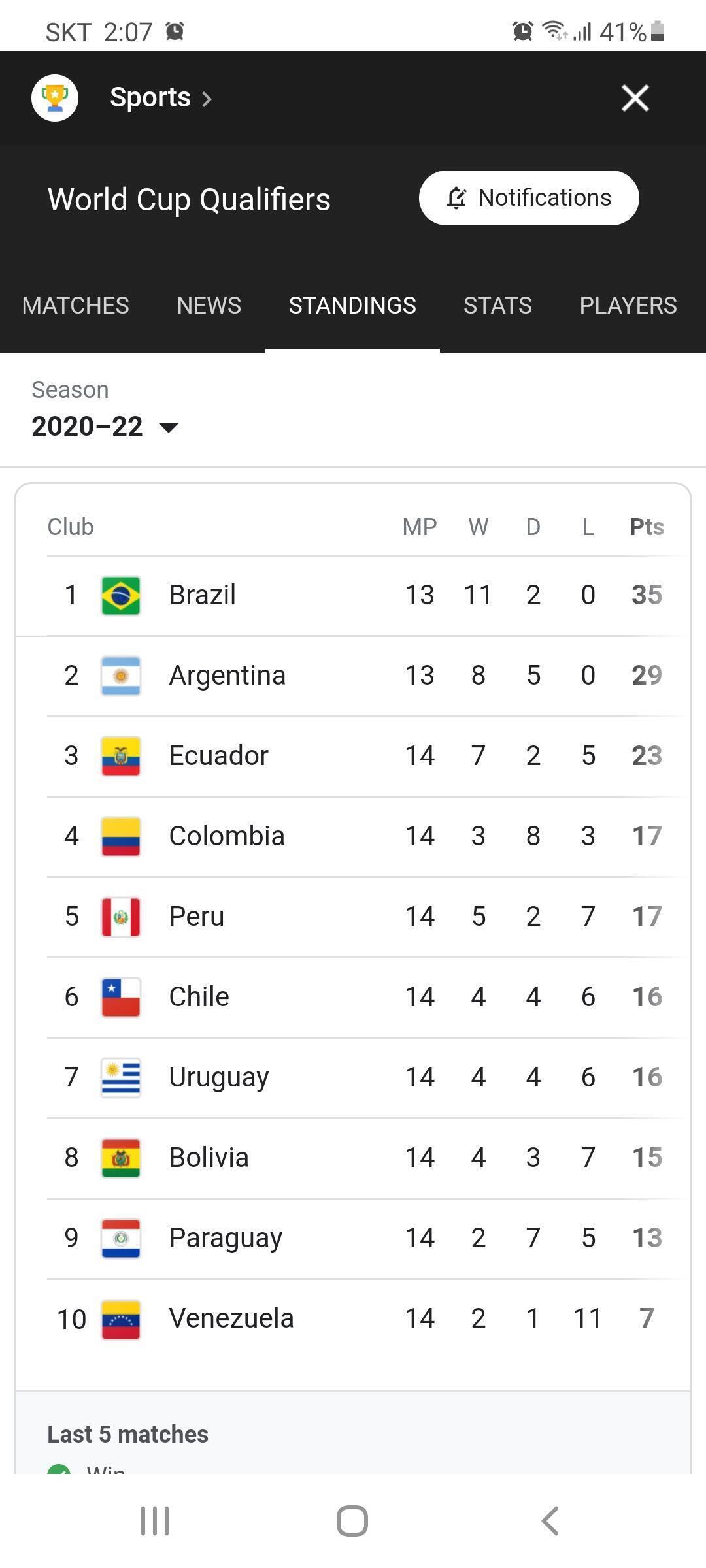Open the Sports header link
This screenshot has width=706, height=1568.
pyautogui.click(x=161, y=97)
